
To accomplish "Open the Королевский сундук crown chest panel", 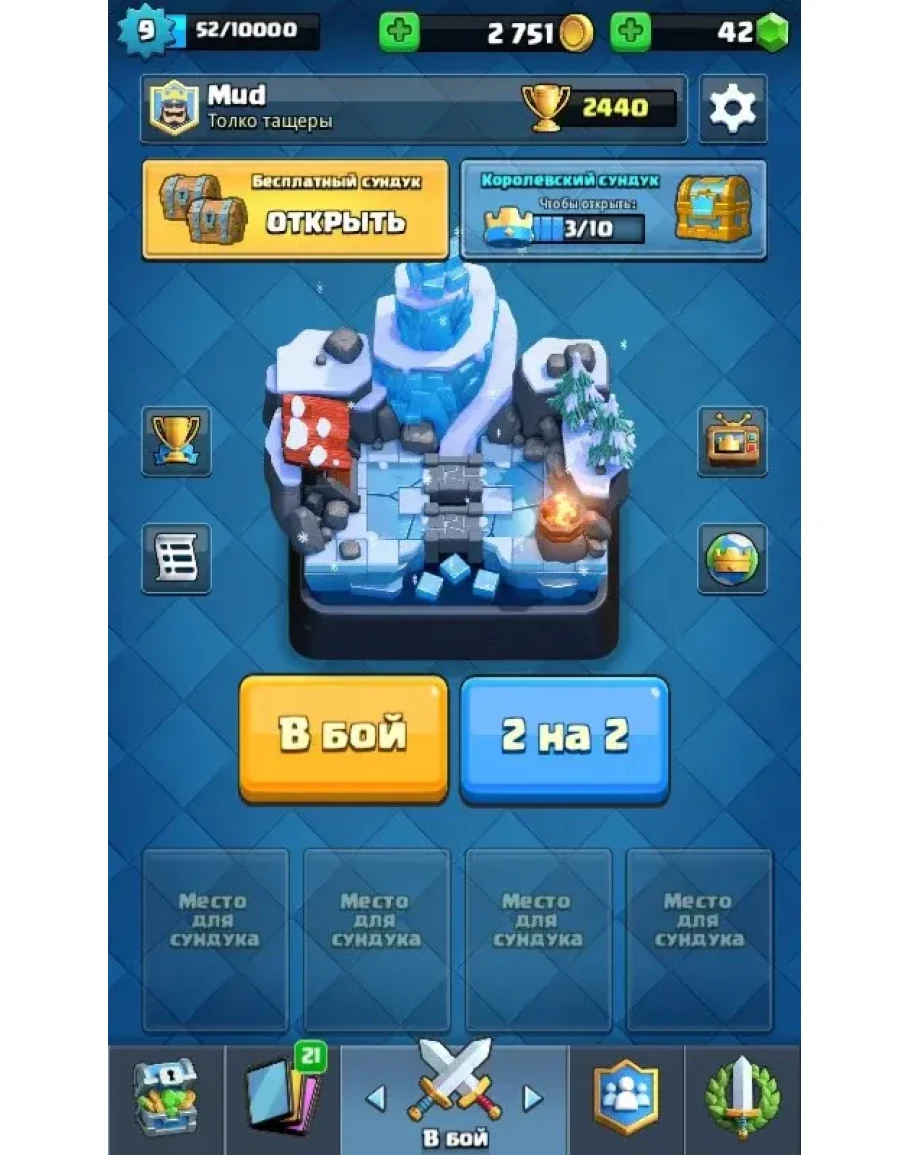I will (x=613, y=209).
